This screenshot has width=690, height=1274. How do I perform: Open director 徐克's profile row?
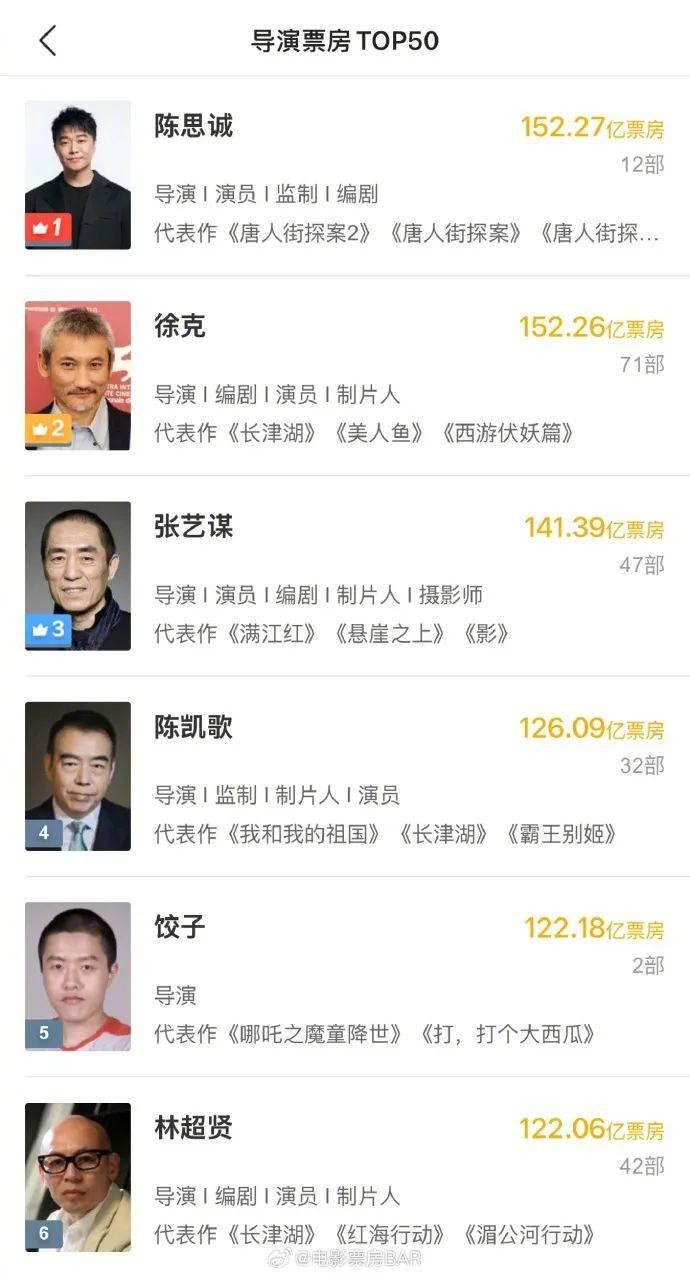click(345, 376)
